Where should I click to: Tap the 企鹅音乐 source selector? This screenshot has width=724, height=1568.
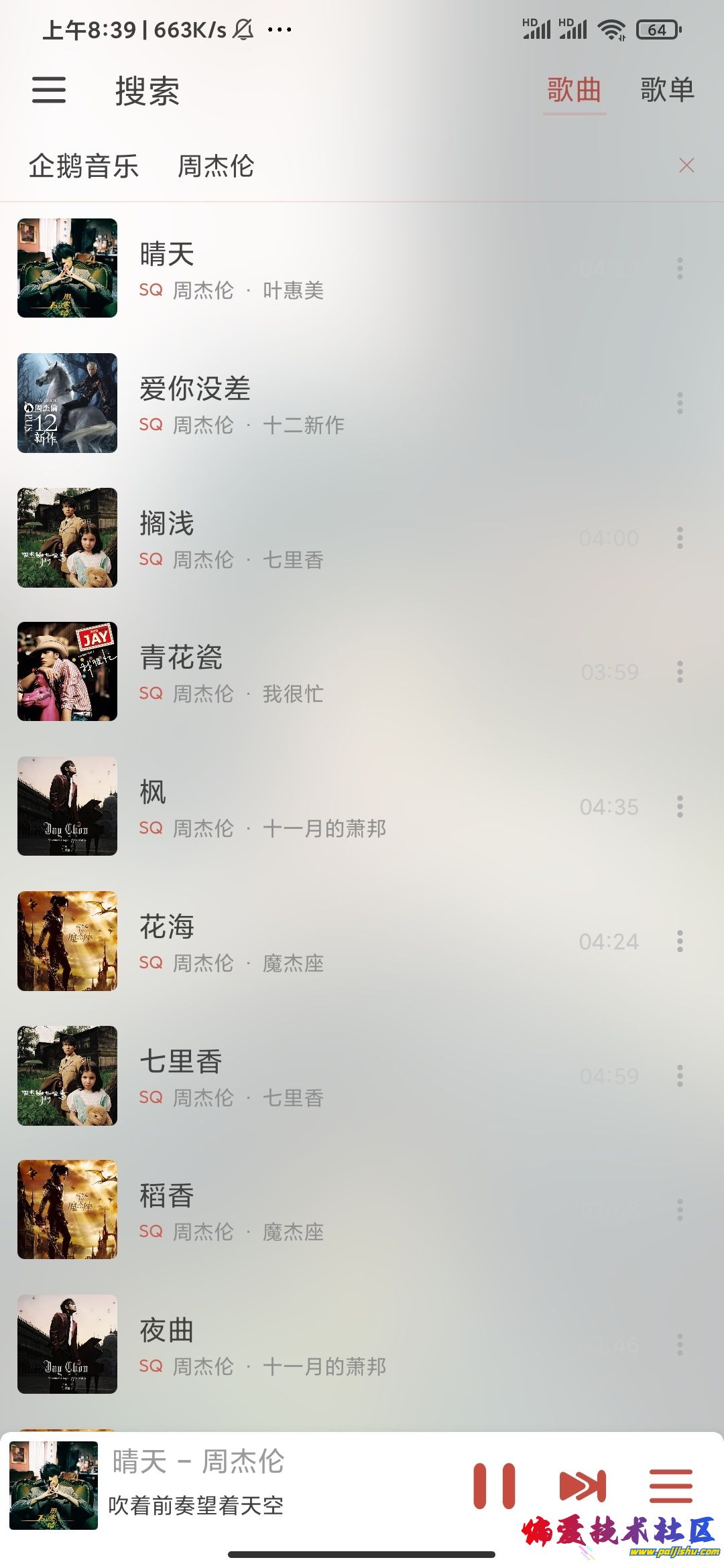pos(84,166)
